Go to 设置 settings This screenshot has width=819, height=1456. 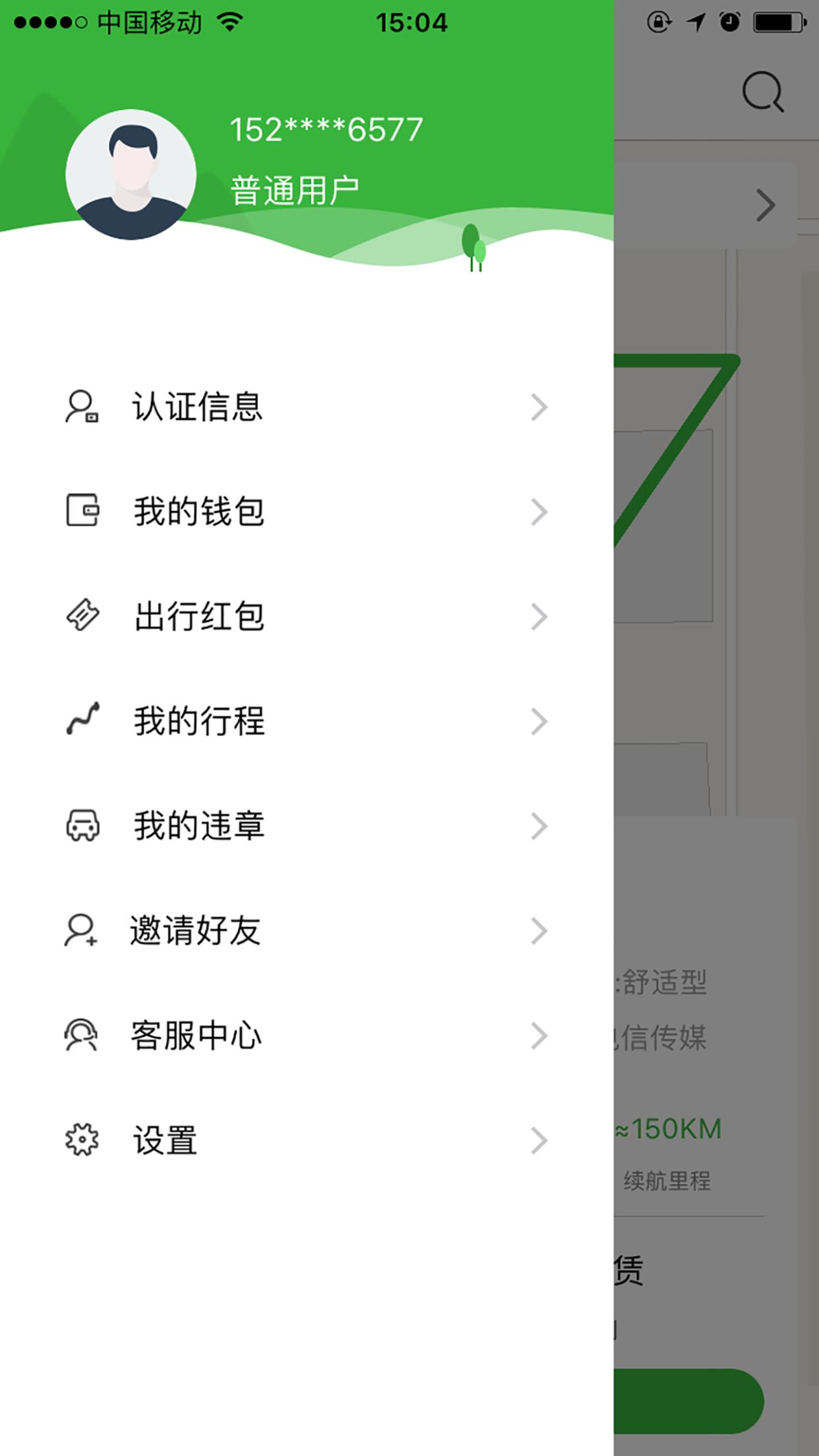point(307,1140)
